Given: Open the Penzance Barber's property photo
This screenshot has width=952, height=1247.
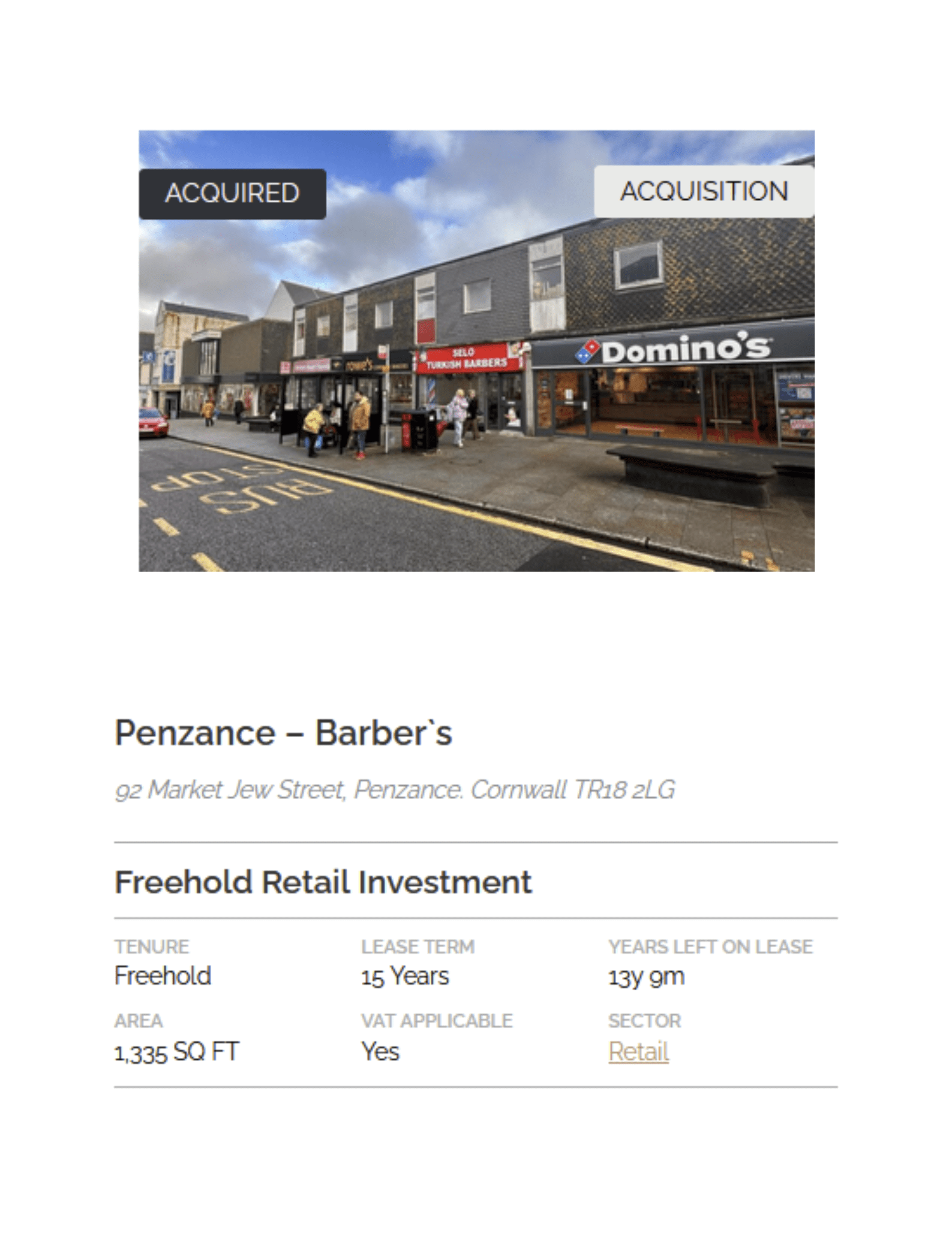Looking at the screenshot, I should 476,384.
